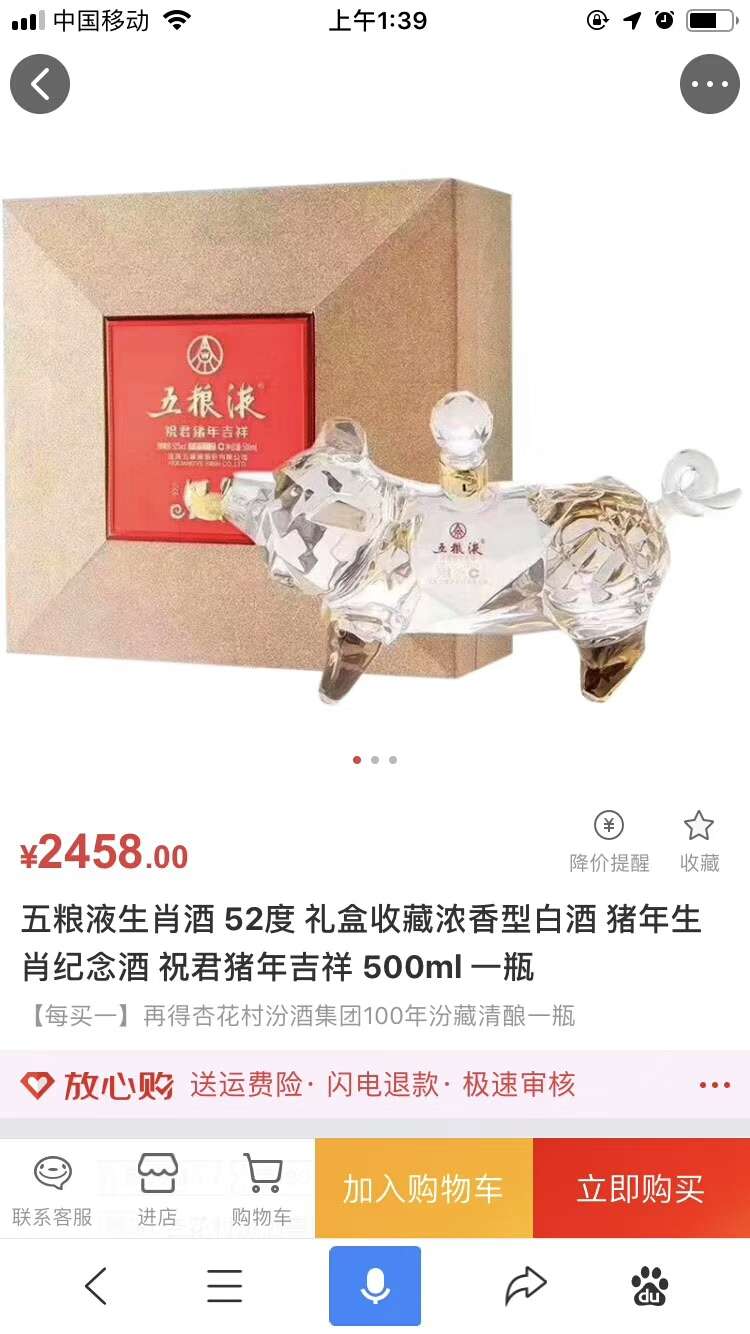Set a price drop alert (降价提醒)
The height and width of the screenshot is (1334, 750).
[609, 841]
